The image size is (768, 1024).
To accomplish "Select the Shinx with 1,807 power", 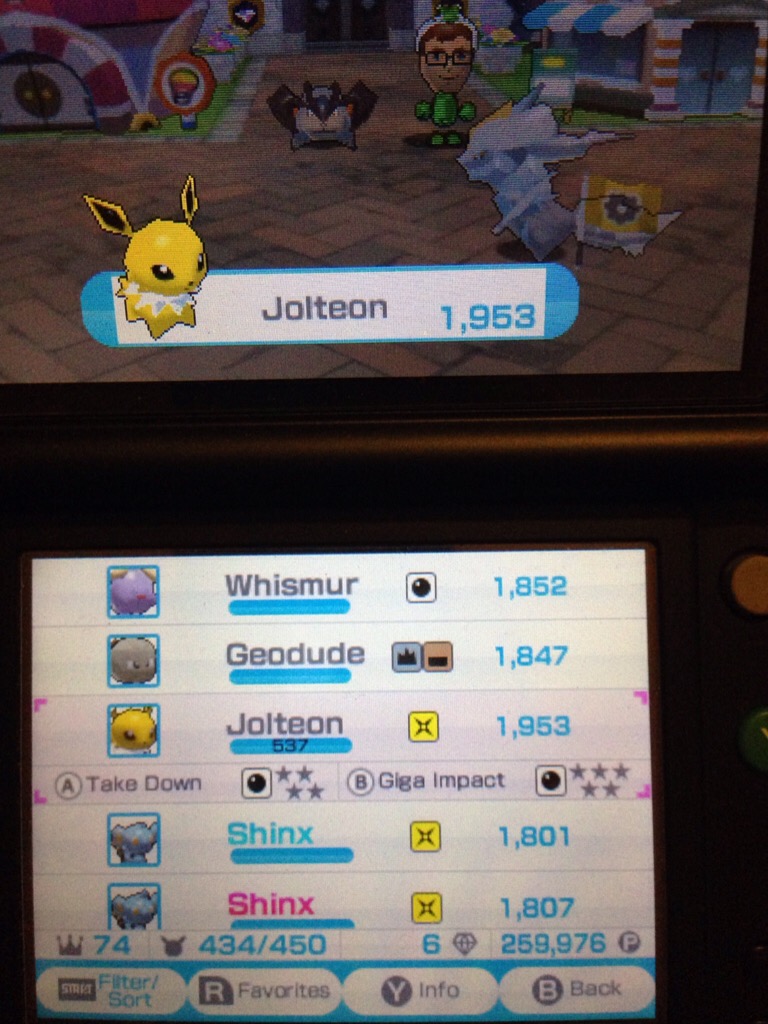I will click(x=340, y=907).
